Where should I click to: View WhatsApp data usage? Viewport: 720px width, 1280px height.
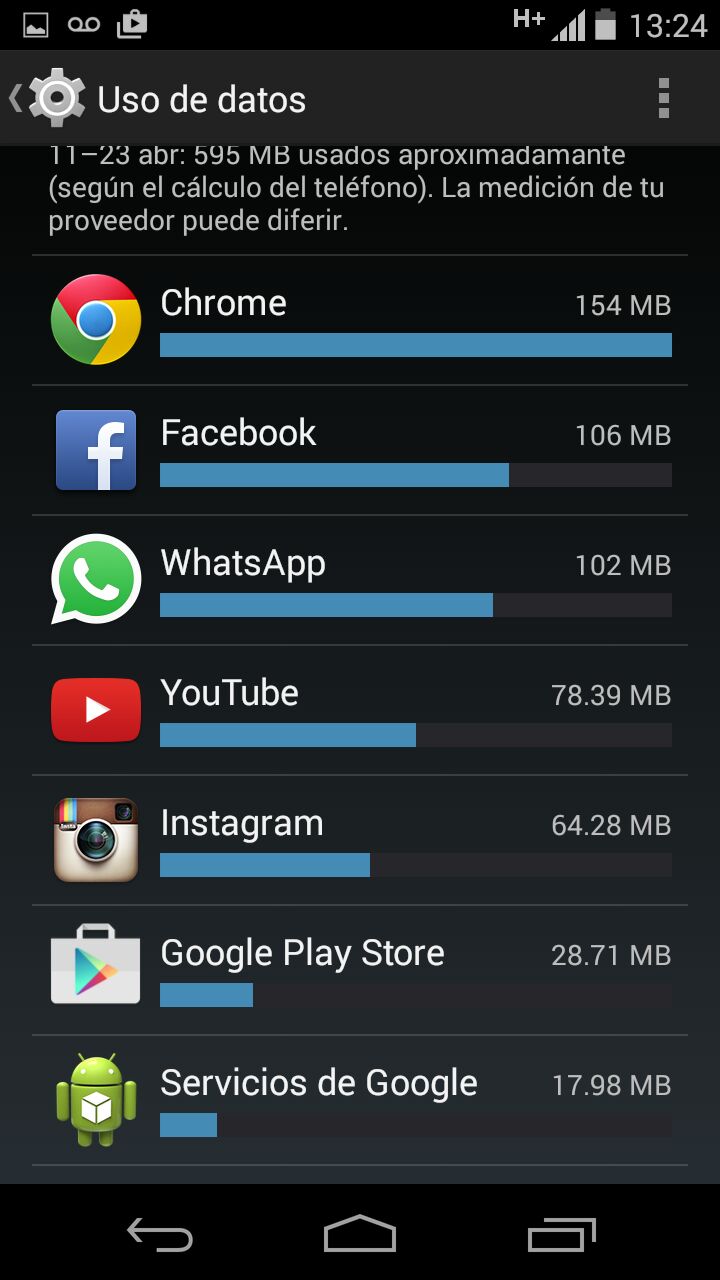click(360, 581)
